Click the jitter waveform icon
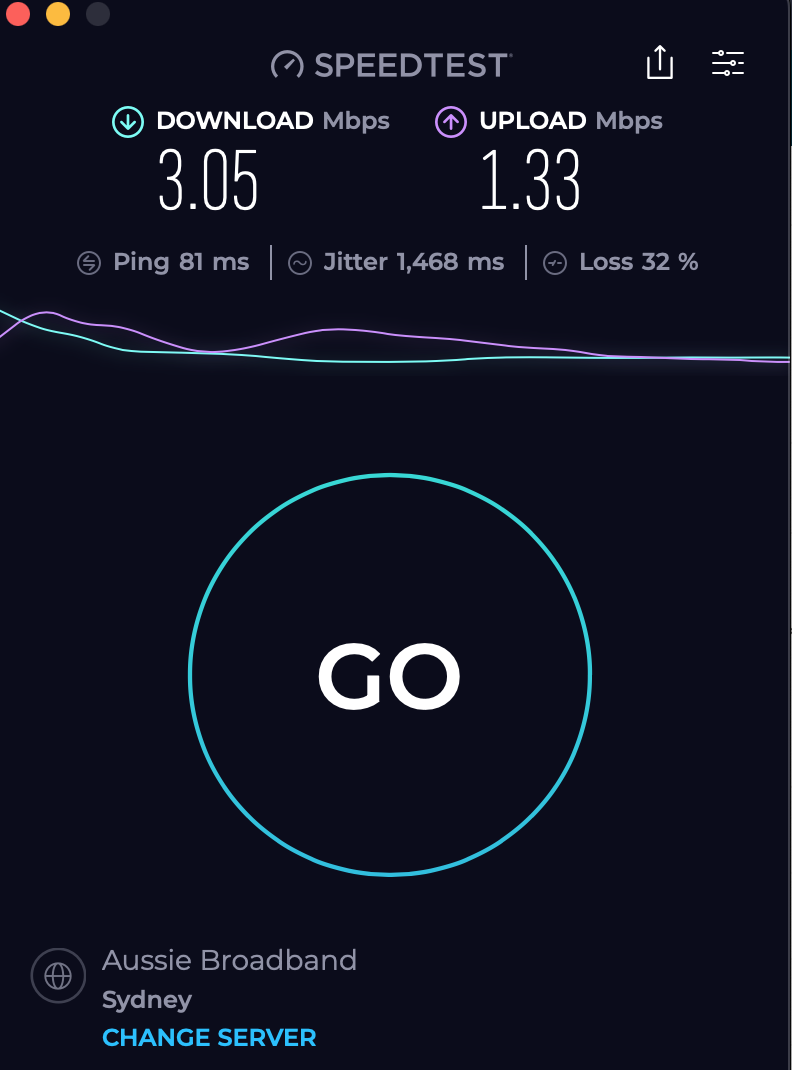792x1070 pixels. (x=299, y=261)
